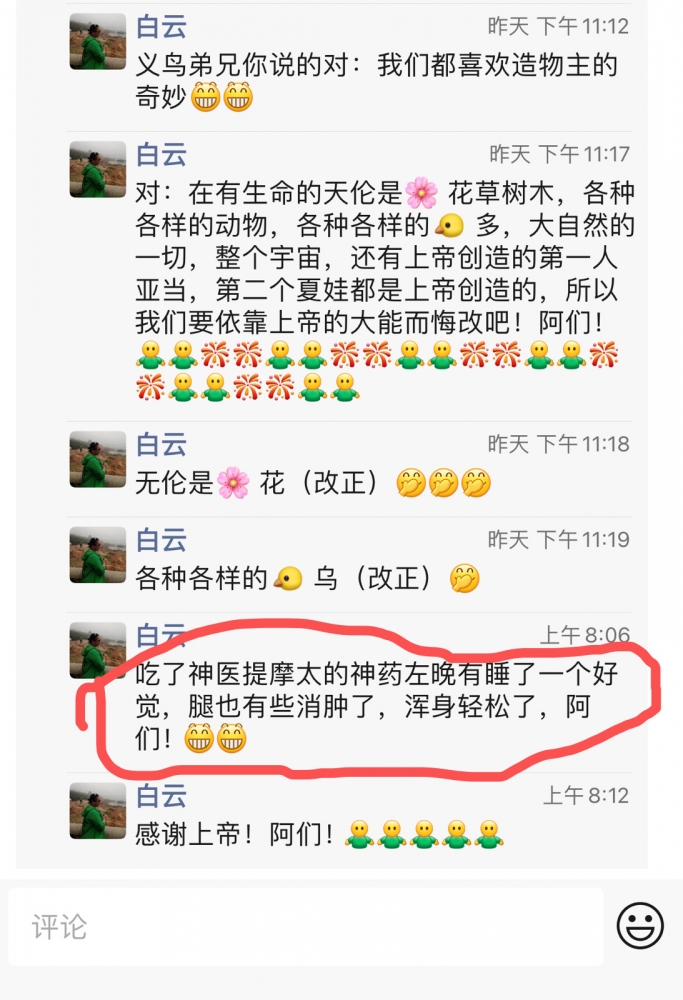683x1000 pixels.
Task: Open the emoji picker smiley icon
Action: click(x=640, y=926)
